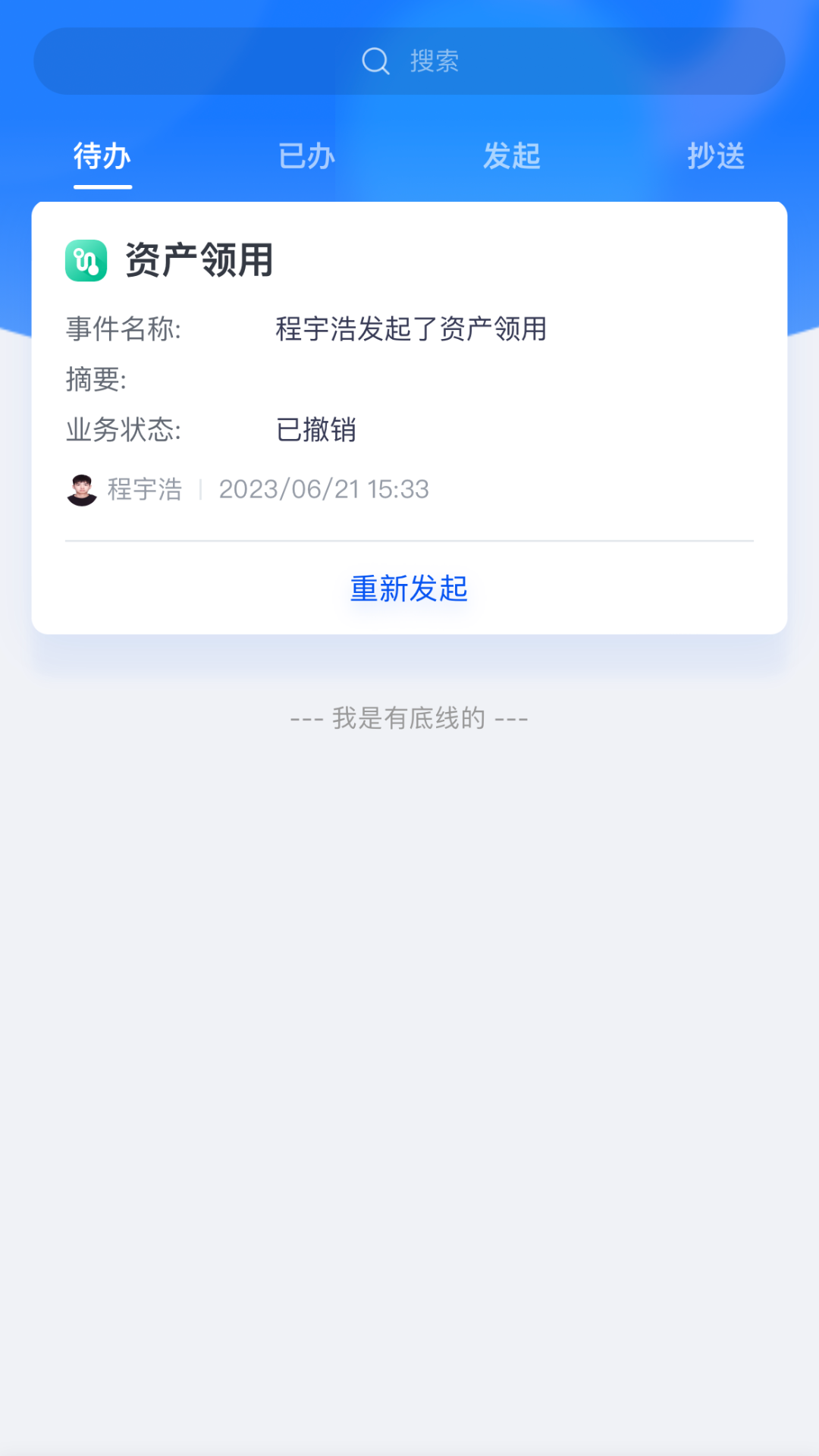Open the 发起 tab
This screenshot has width=819, height=1456.
(512, 157)
